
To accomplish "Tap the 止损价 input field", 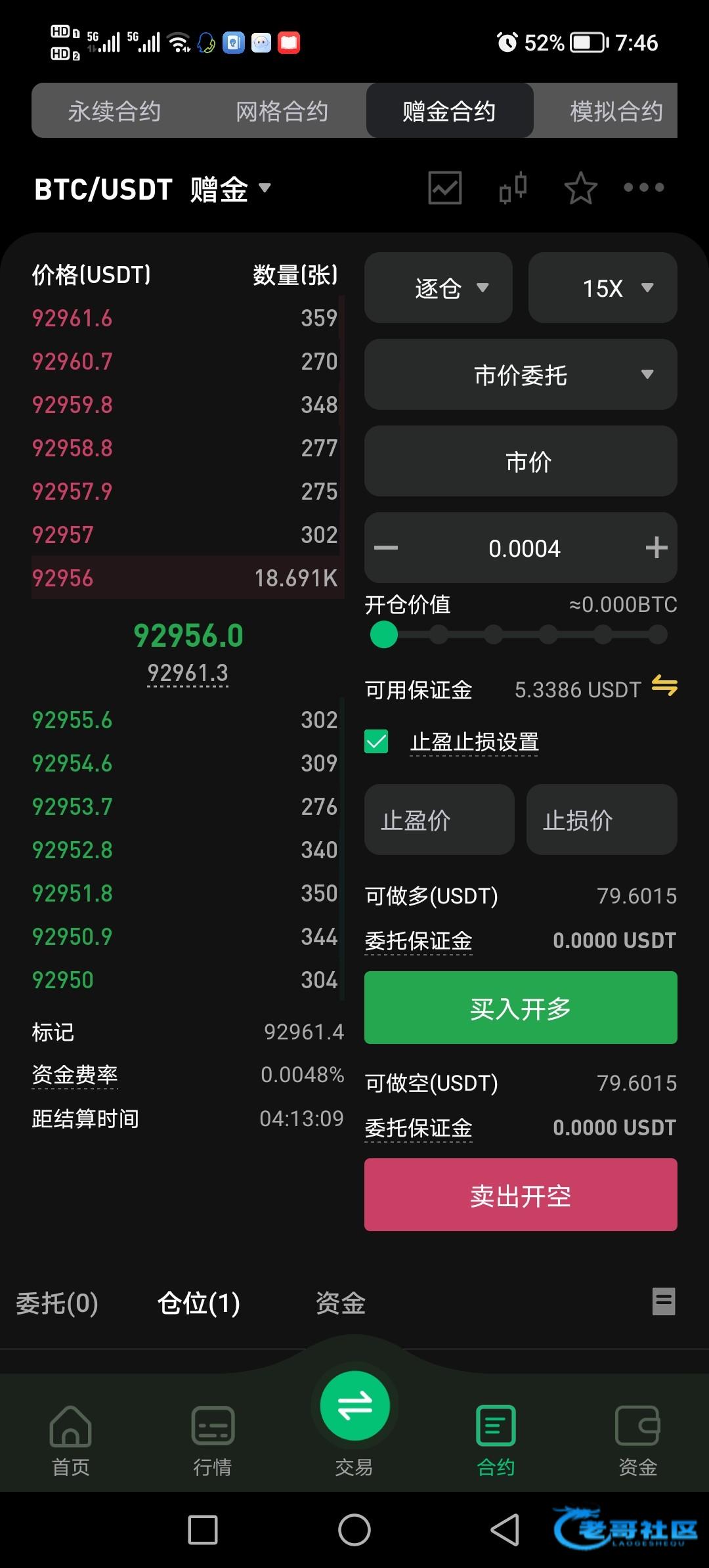I will pyautogui.click(x=602, y=819).
